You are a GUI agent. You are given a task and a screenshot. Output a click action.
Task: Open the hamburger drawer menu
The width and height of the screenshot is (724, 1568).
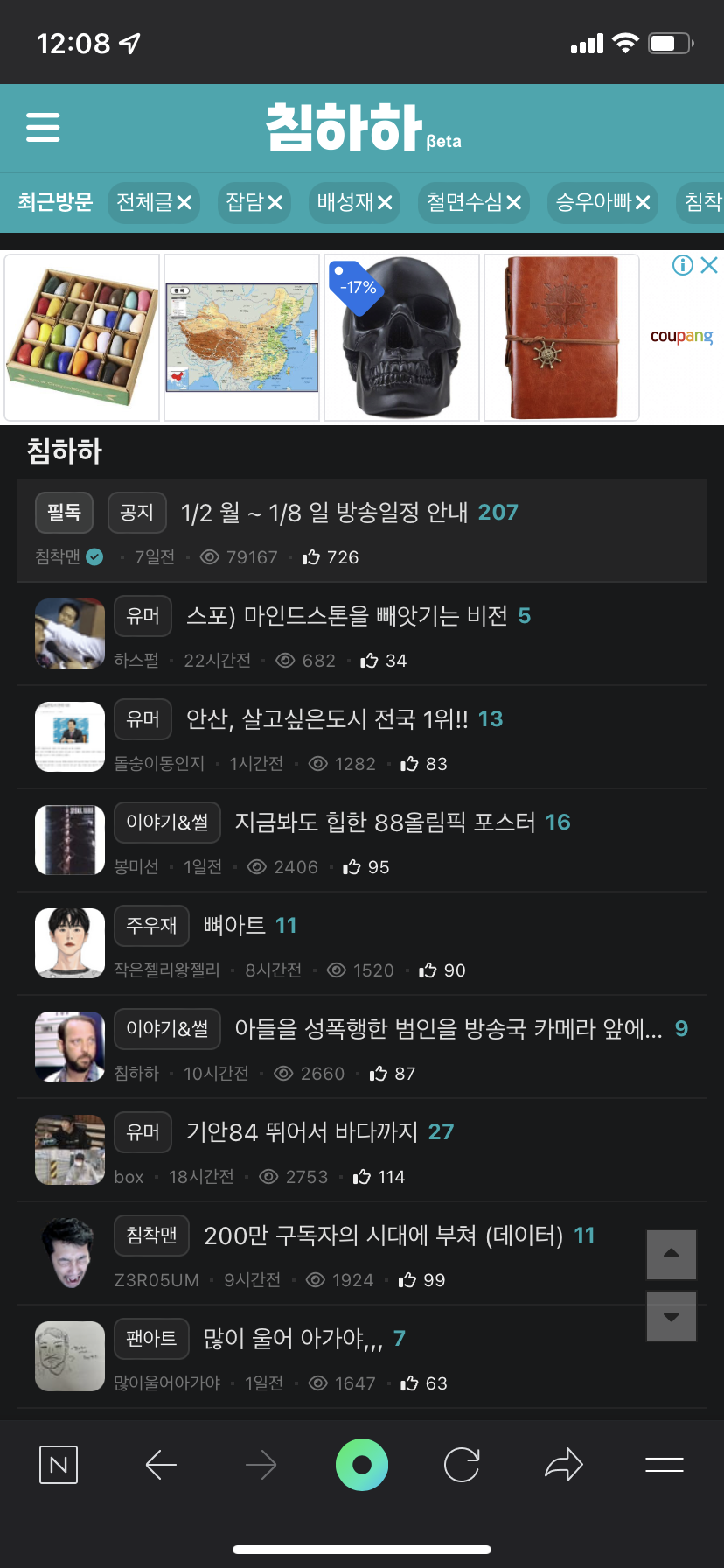point(43,128)
